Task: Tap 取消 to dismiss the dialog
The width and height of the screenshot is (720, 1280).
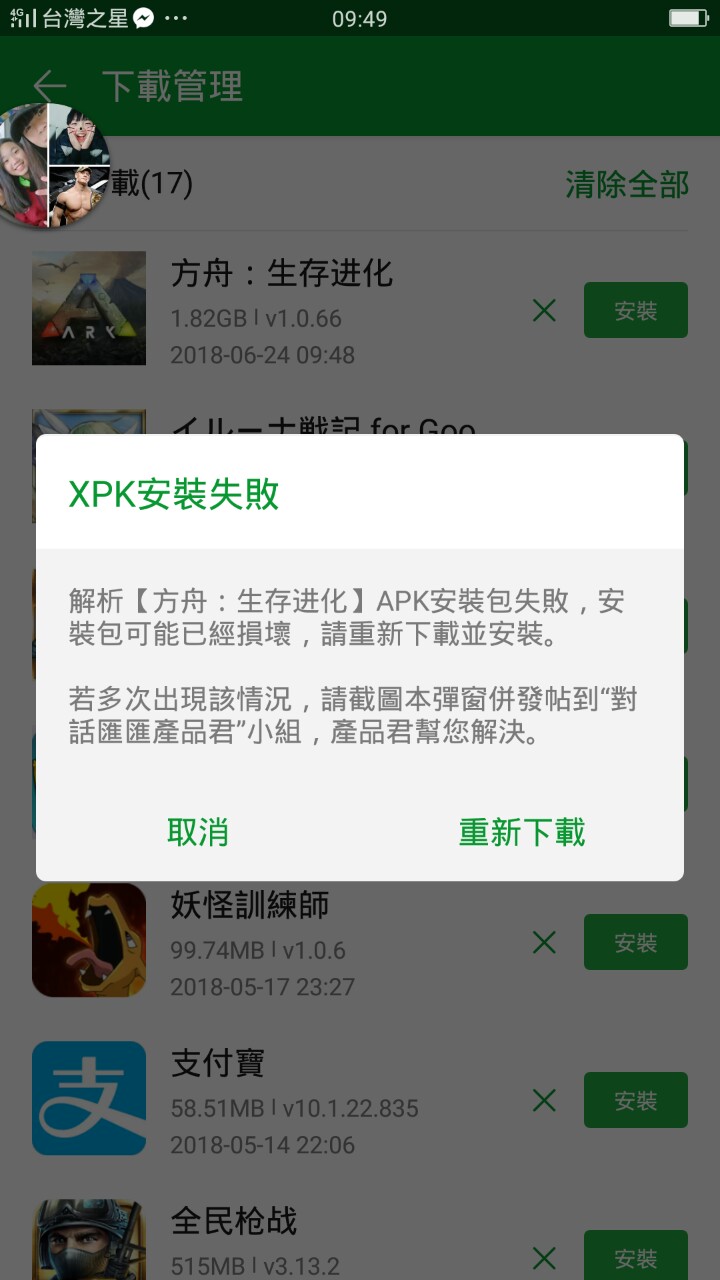Action: coord(198,832)
